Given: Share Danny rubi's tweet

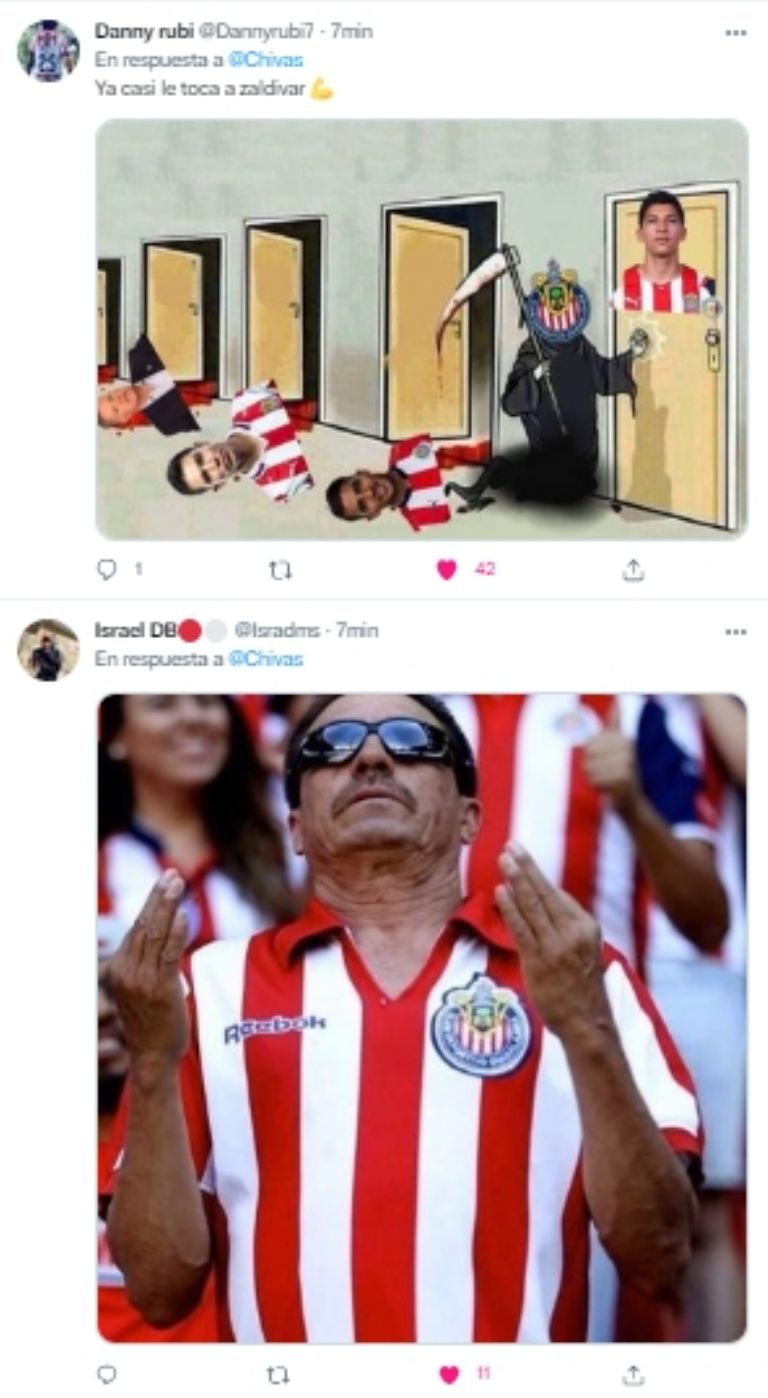Looking at the screenshot, I should 632,569.
